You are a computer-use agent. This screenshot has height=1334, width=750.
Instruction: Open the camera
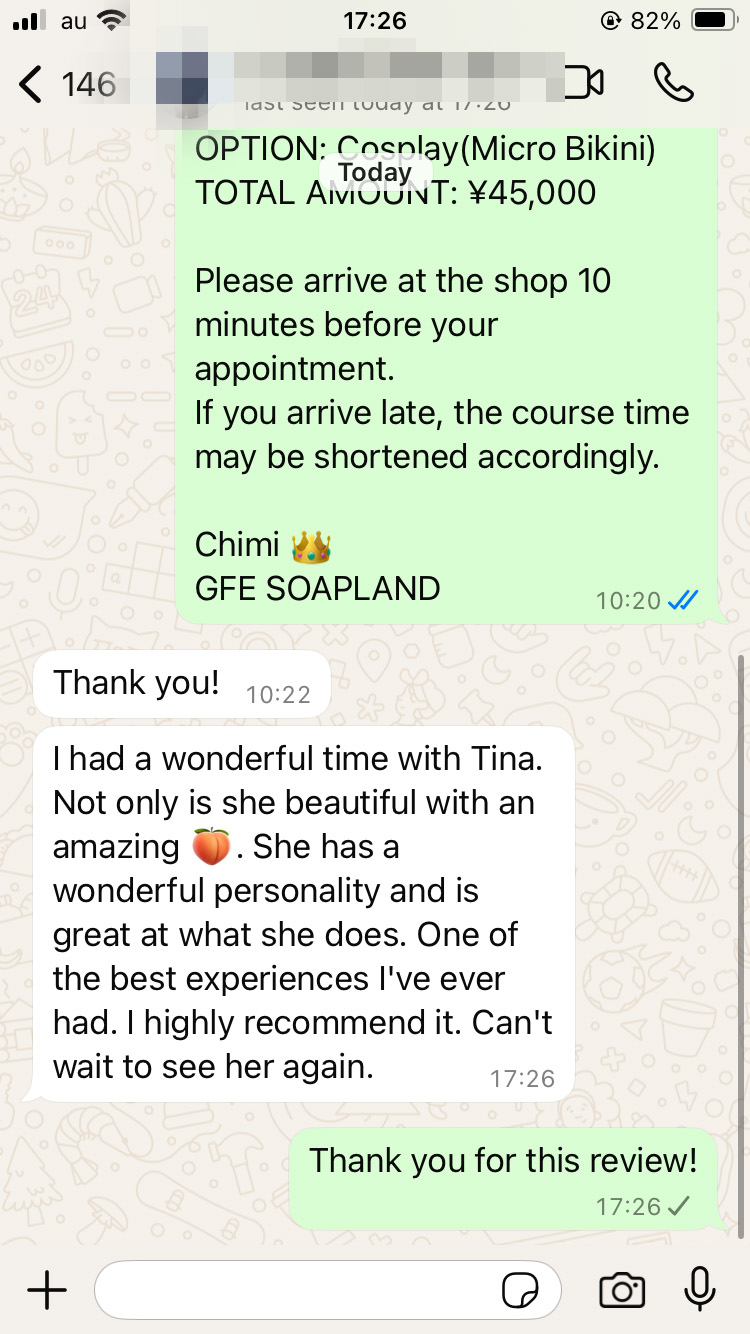coord(622,1290)
